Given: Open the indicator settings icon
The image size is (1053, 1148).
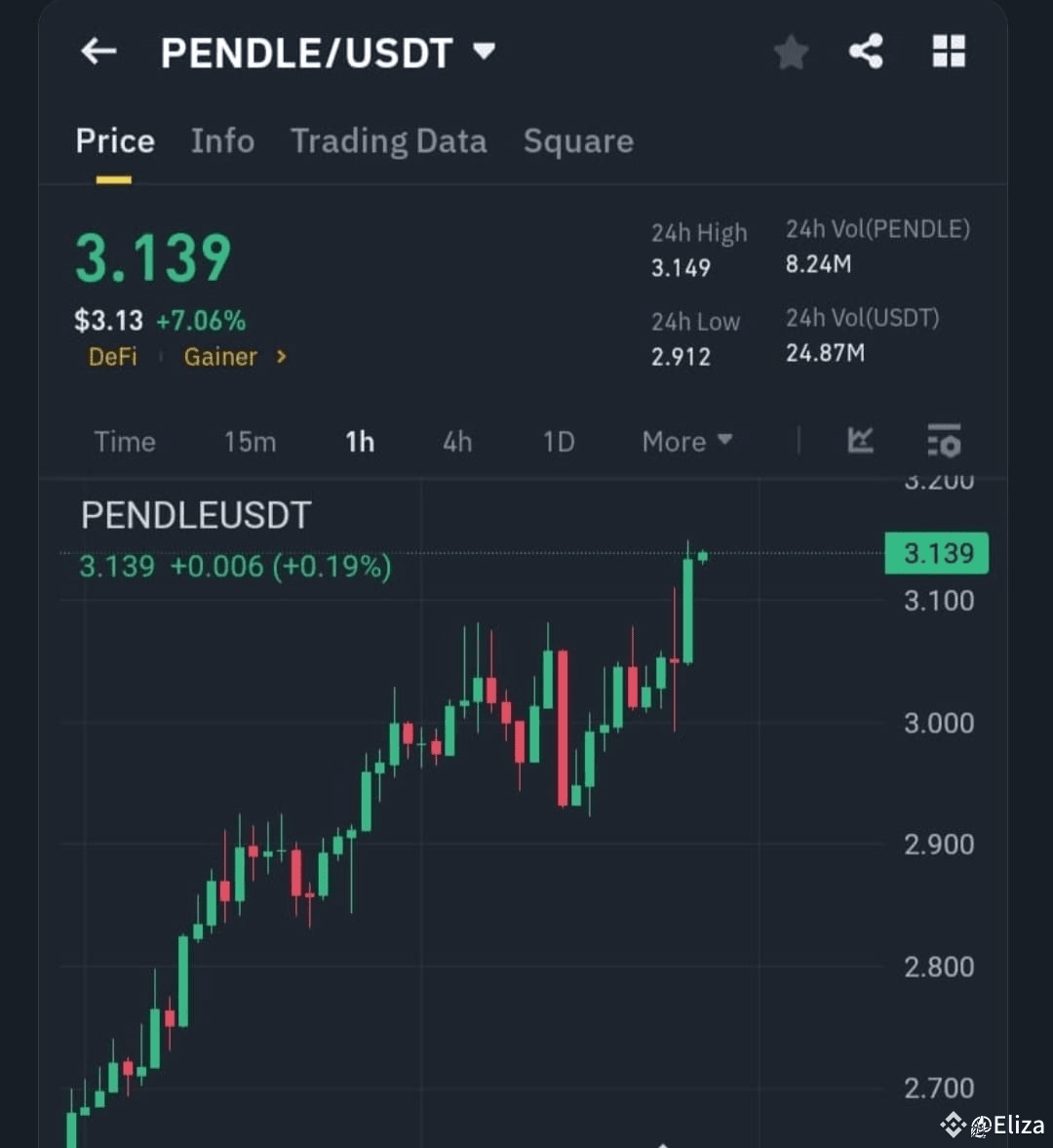Looking at the screenshot, I should coord(942,442).
